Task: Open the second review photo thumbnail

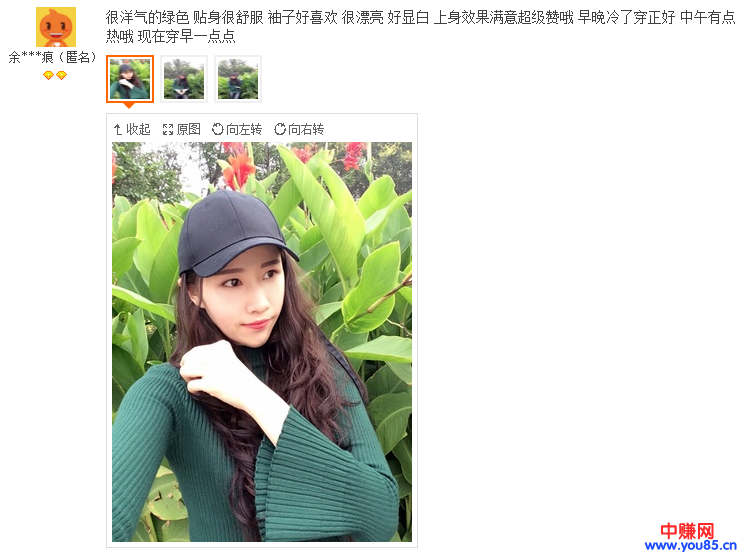Action: click(184, 79)
